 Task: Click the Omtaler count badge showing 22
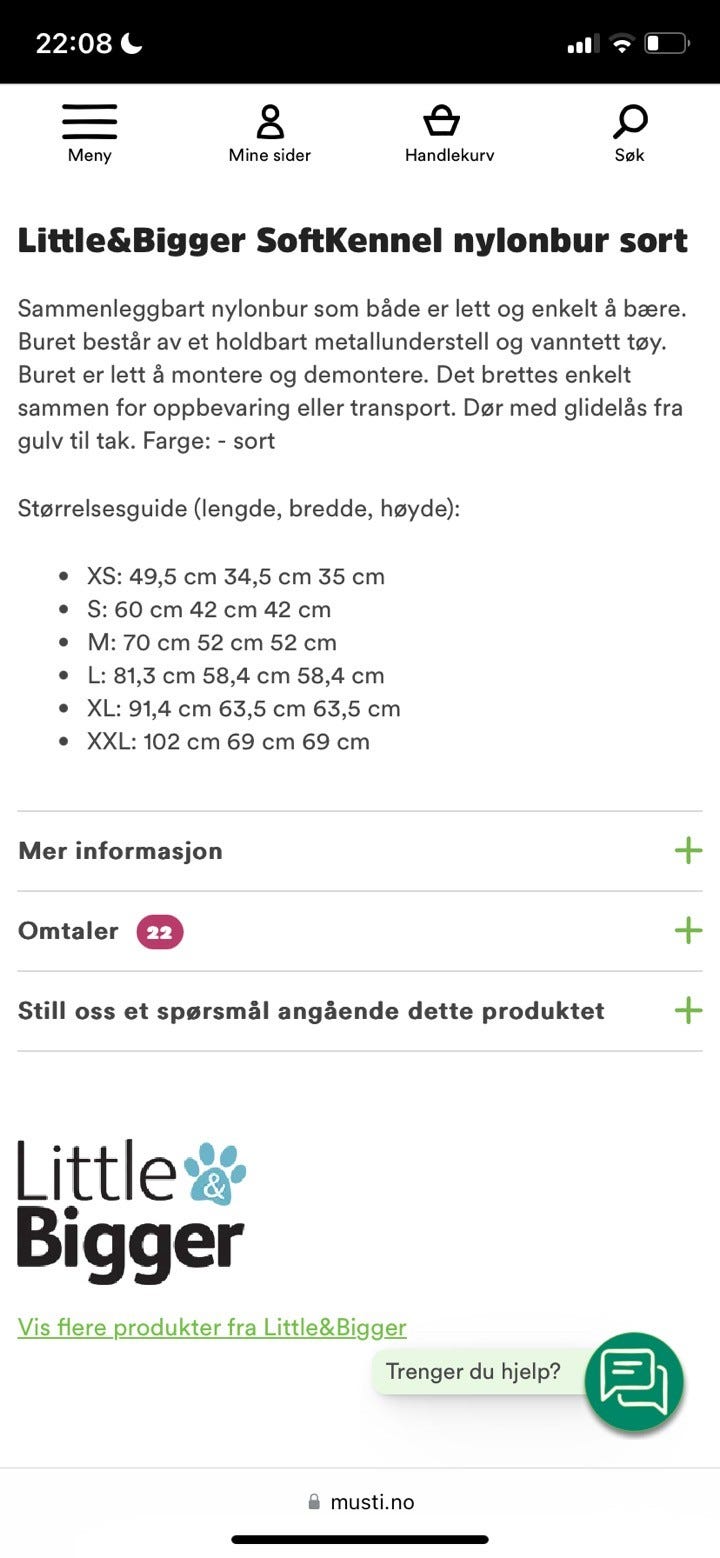[159, 932]
